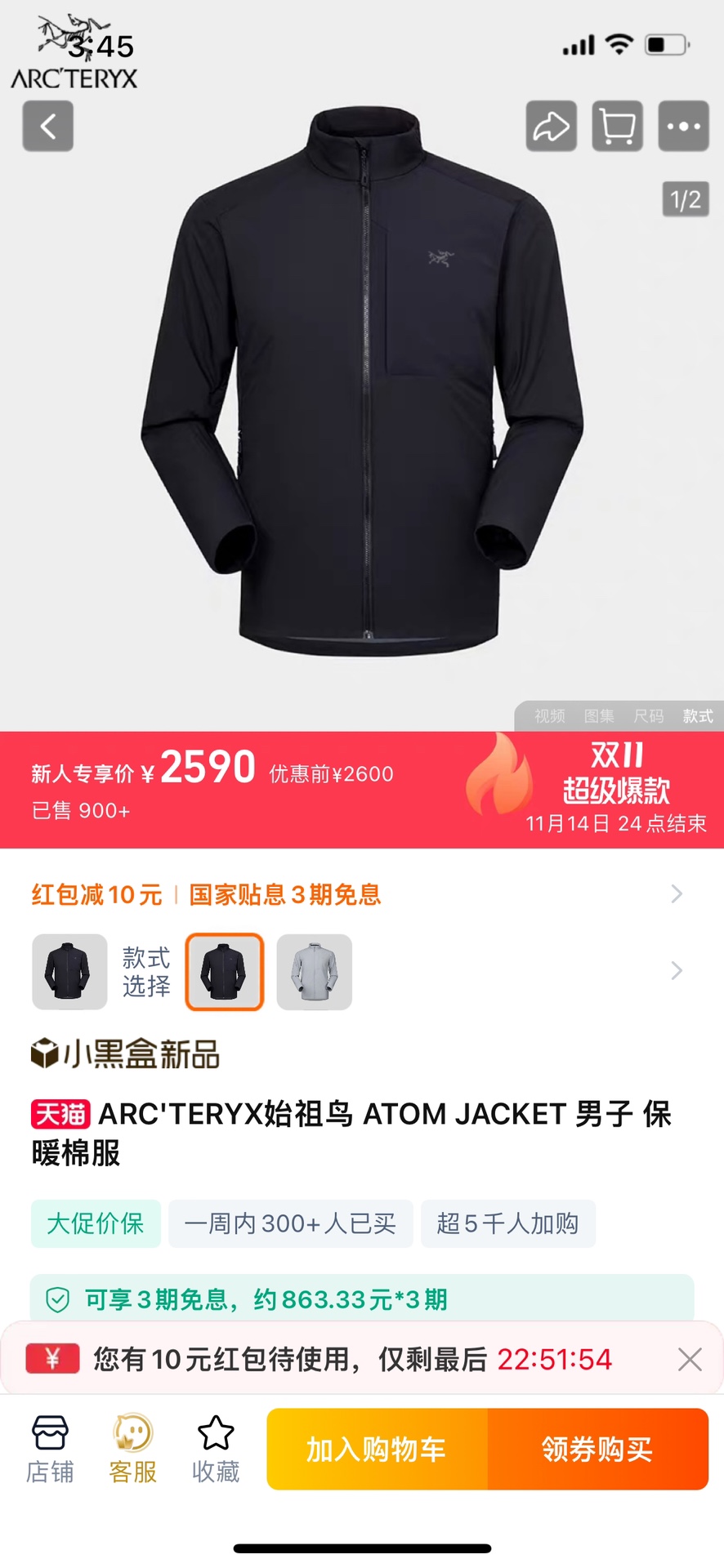This screenshot has height=1568, width=724.
Task: Tap 加入购物车 to add to cart
Action: pos(377,1450)
